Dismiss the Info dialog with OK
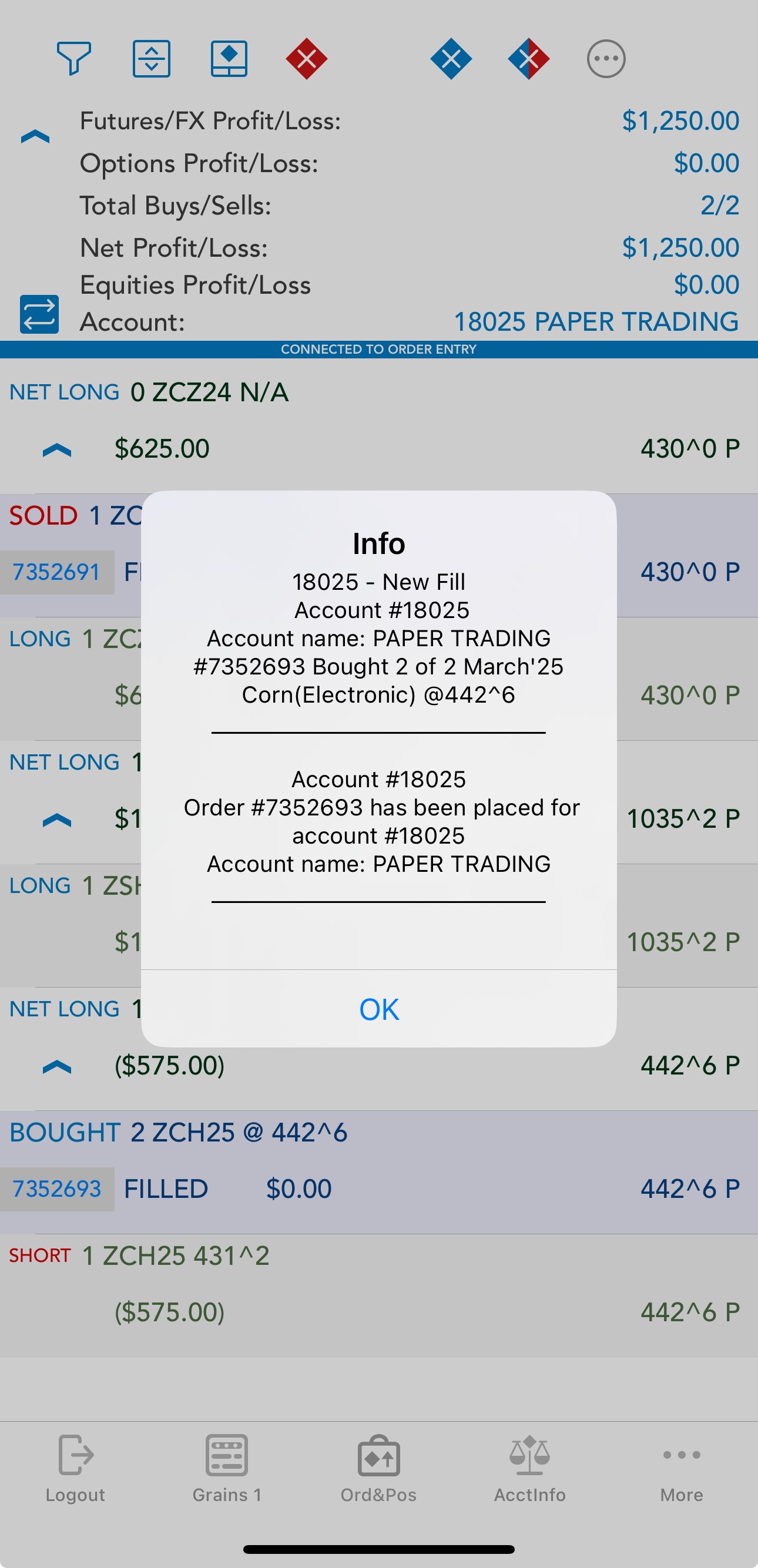The image size is (758, 1568). [x=378, y=1009]
